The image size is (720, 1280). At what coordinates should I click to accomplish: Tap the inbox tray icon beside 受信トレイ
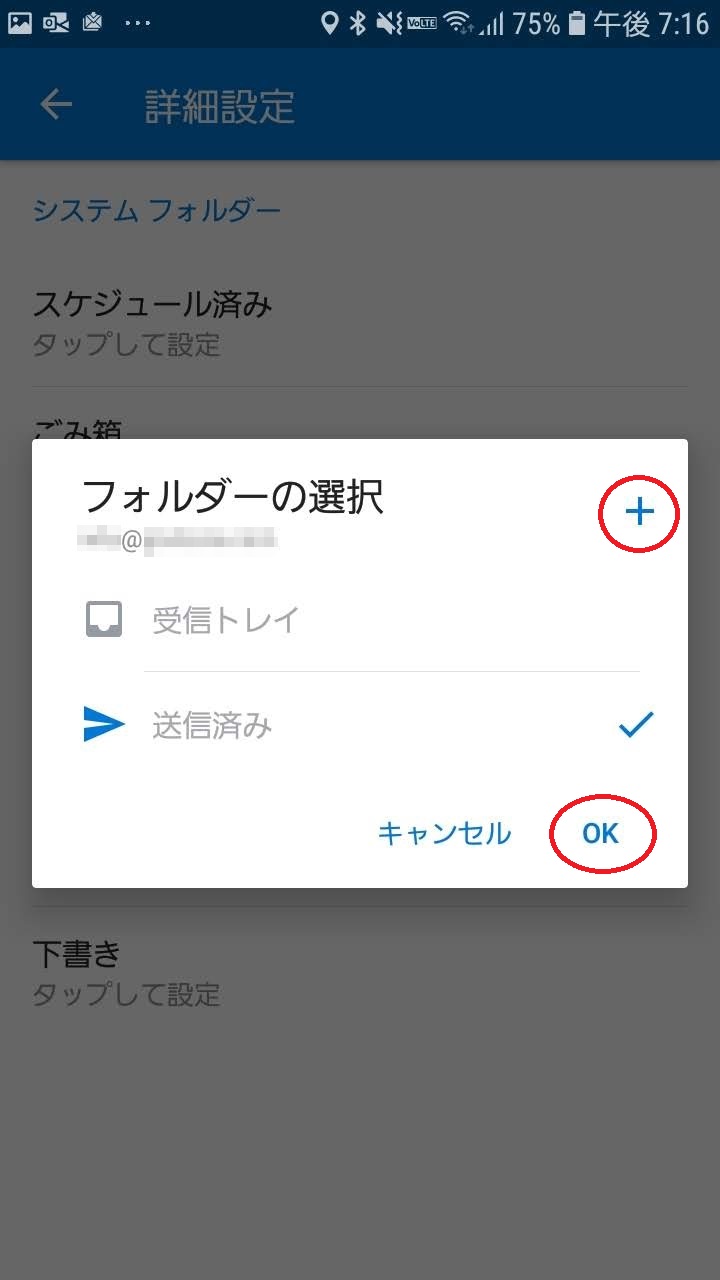click(x=103, y=620)
